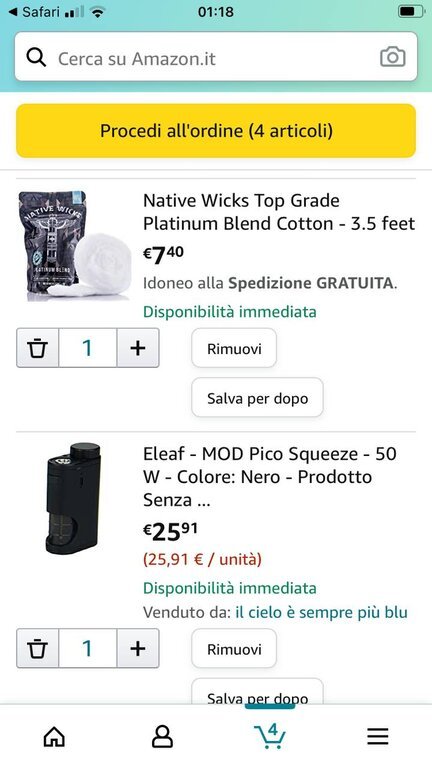Open the Native Wicks cotton product image
432x768 pixels.
pyautogui.click(x=74, y=245)
